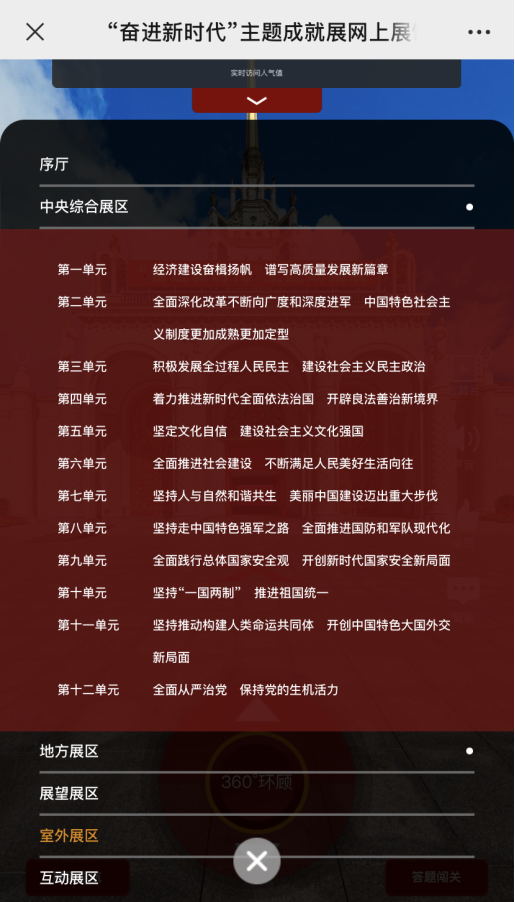The image size is (515, 902).
Task: Dismiss the menu with round X button
Action: [x=257, y=861]
